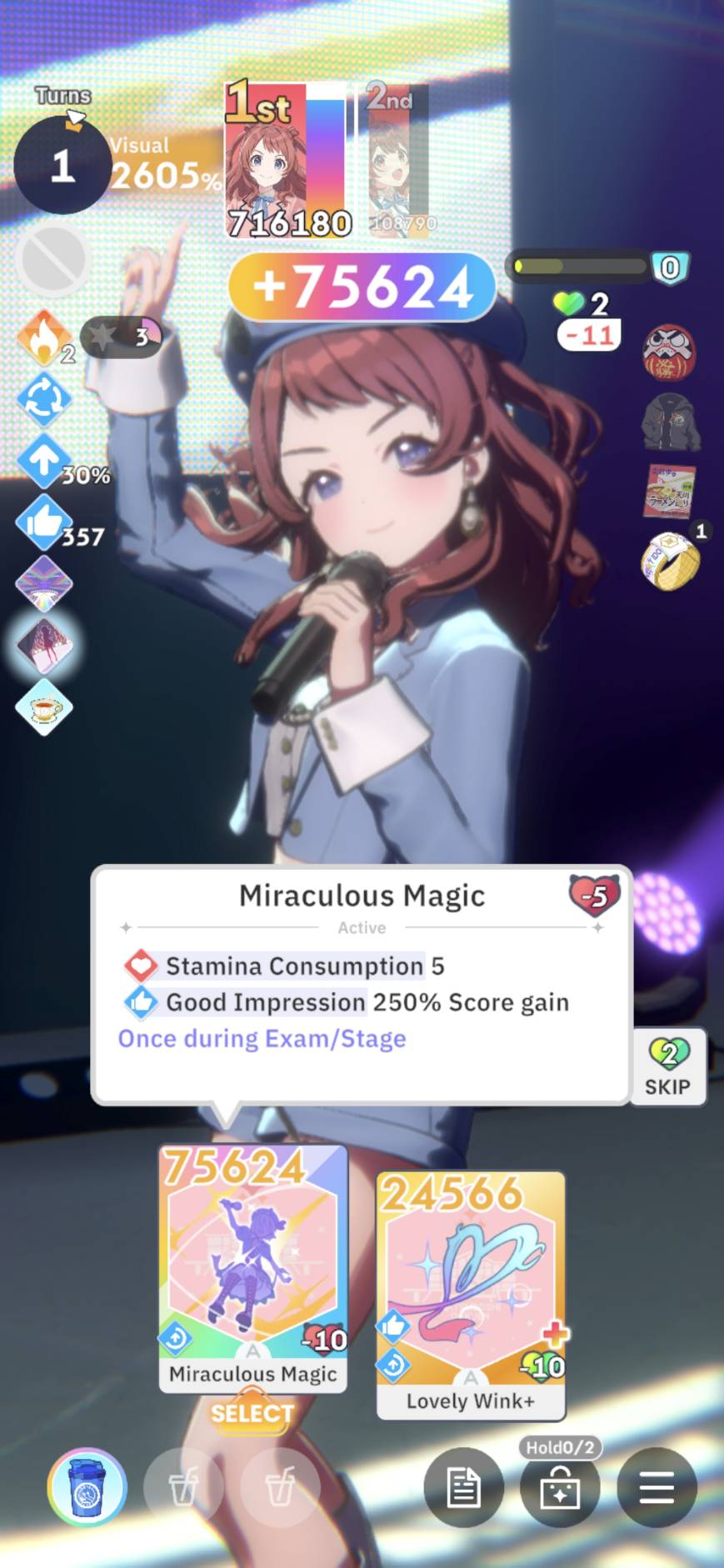This screenshot has width=724, height=1568.
Task: Check the 30% up-arrow buff
Action: click(43, 459)
